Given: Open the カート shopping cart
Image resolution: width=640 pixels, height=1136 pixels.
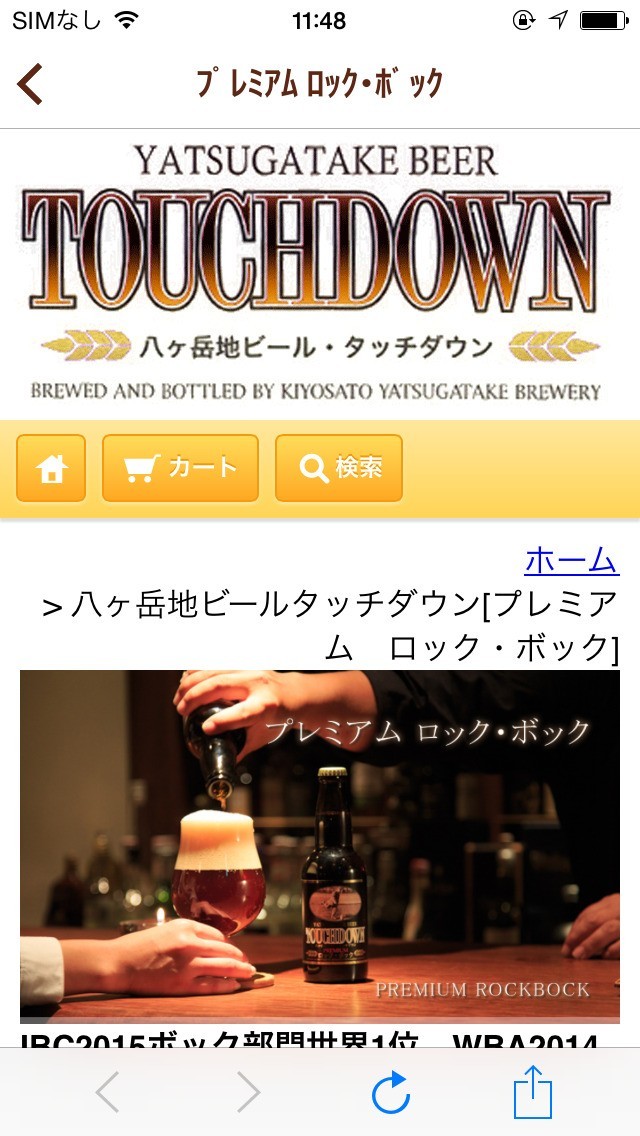Looking at the screenshot, I should coord(180,468).
